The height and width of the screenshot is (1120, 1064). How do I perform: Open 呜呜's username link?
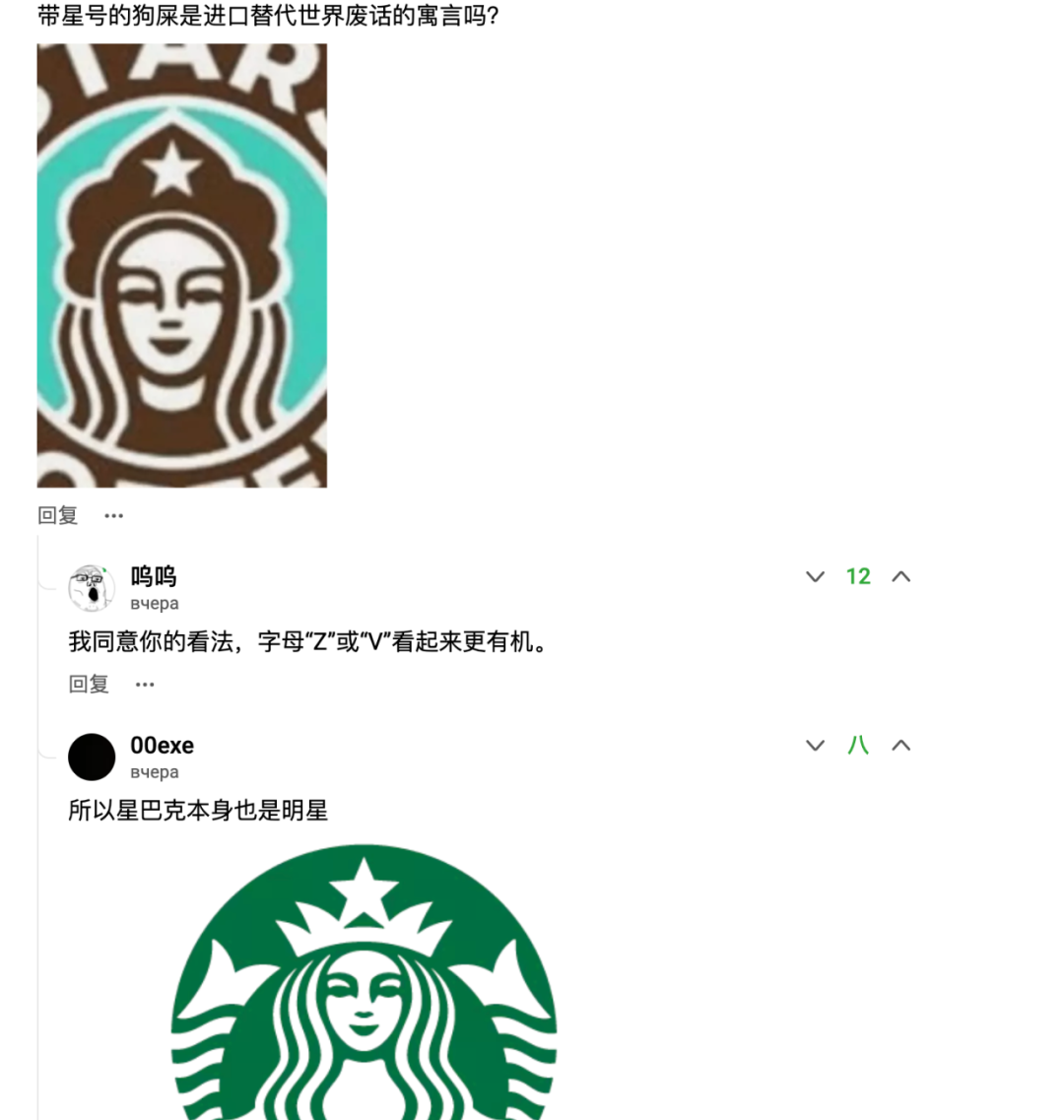154,576
